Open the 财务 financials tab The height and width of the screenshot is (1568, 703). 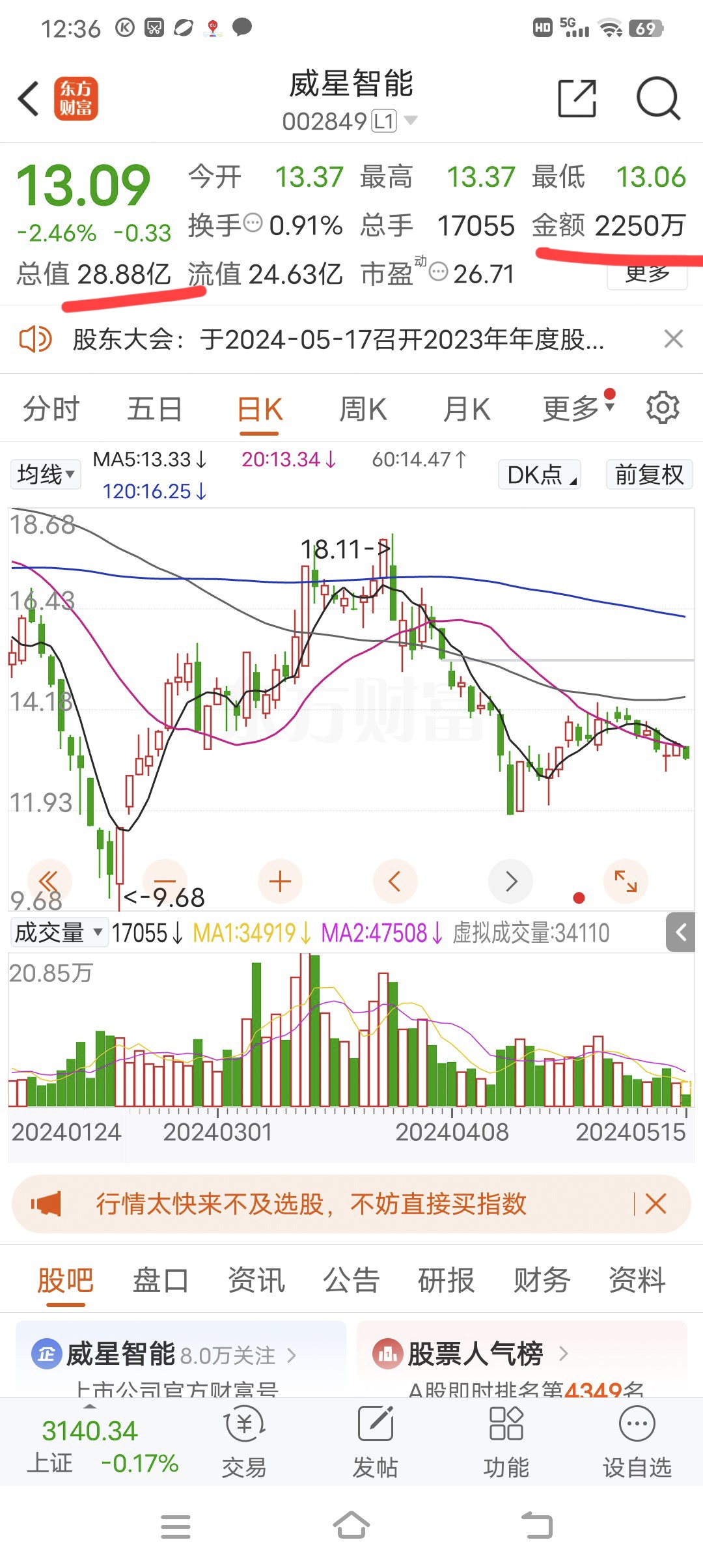[x=542, y=1280]
